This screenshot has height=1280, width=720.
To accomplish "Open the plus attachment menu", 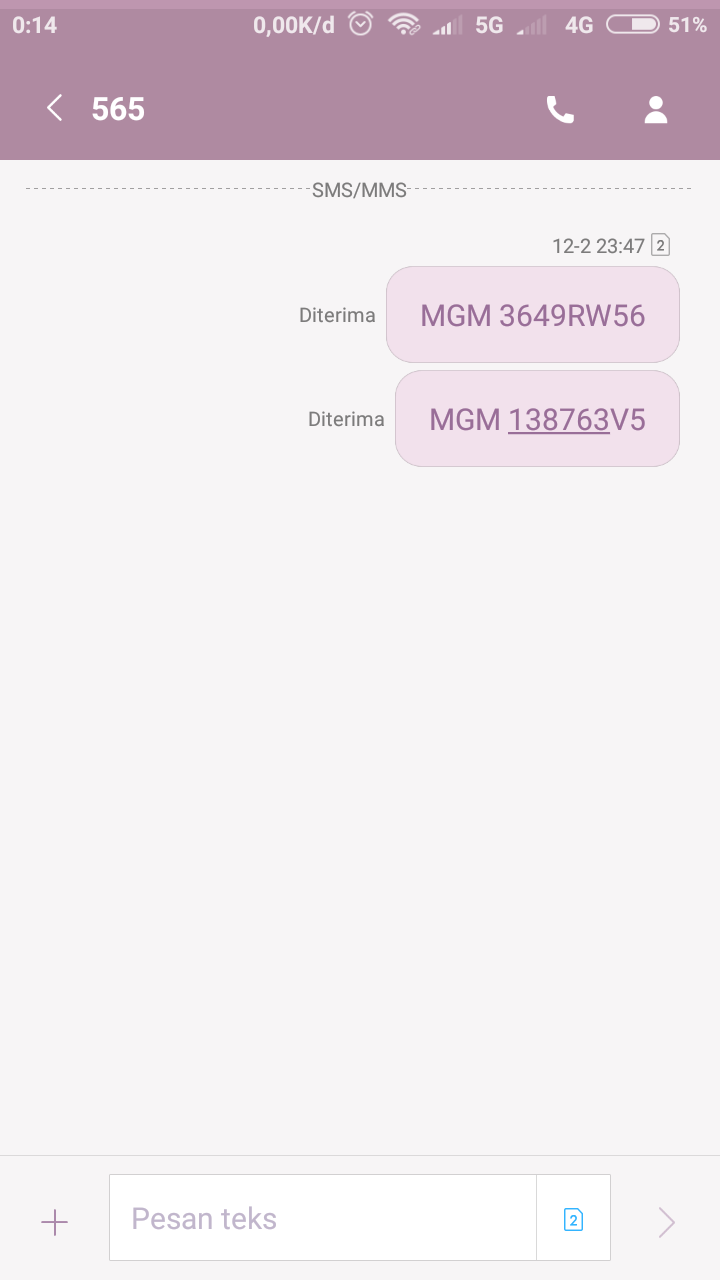I will (54, 1222).
